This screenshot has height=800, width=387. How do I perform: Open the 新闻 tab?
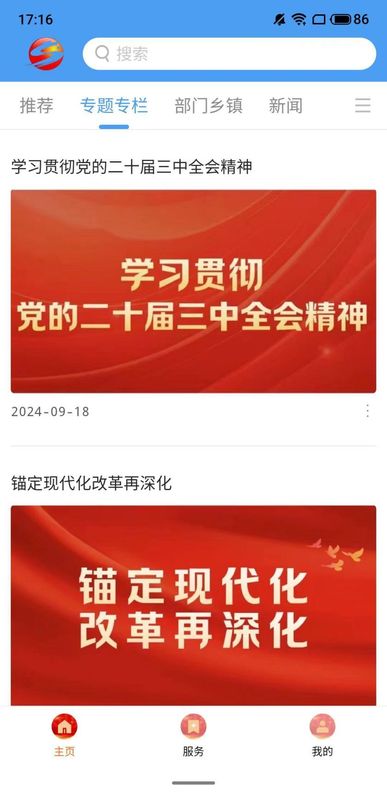[x=286, y=106]
